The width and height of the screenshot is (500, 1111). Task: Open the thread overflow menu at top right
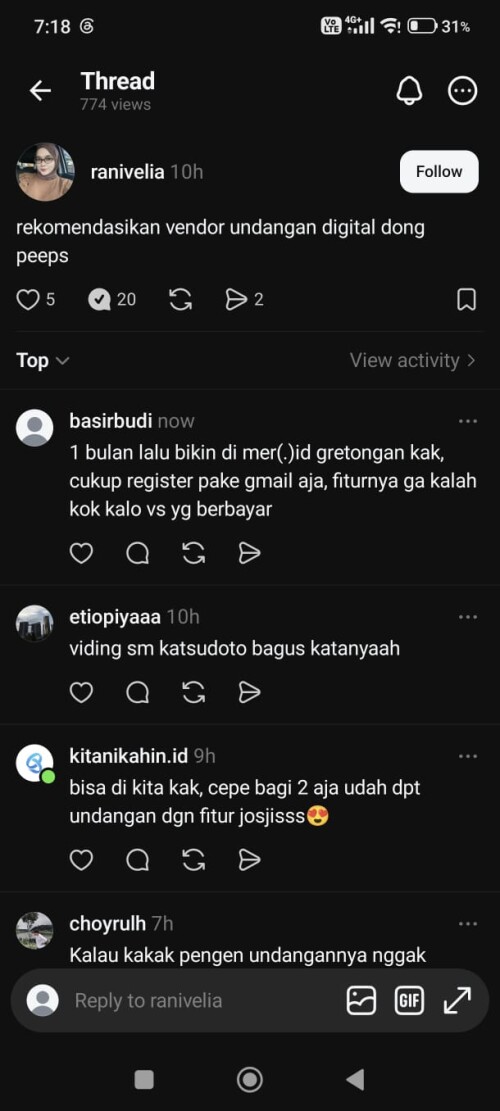click(463, 91)
